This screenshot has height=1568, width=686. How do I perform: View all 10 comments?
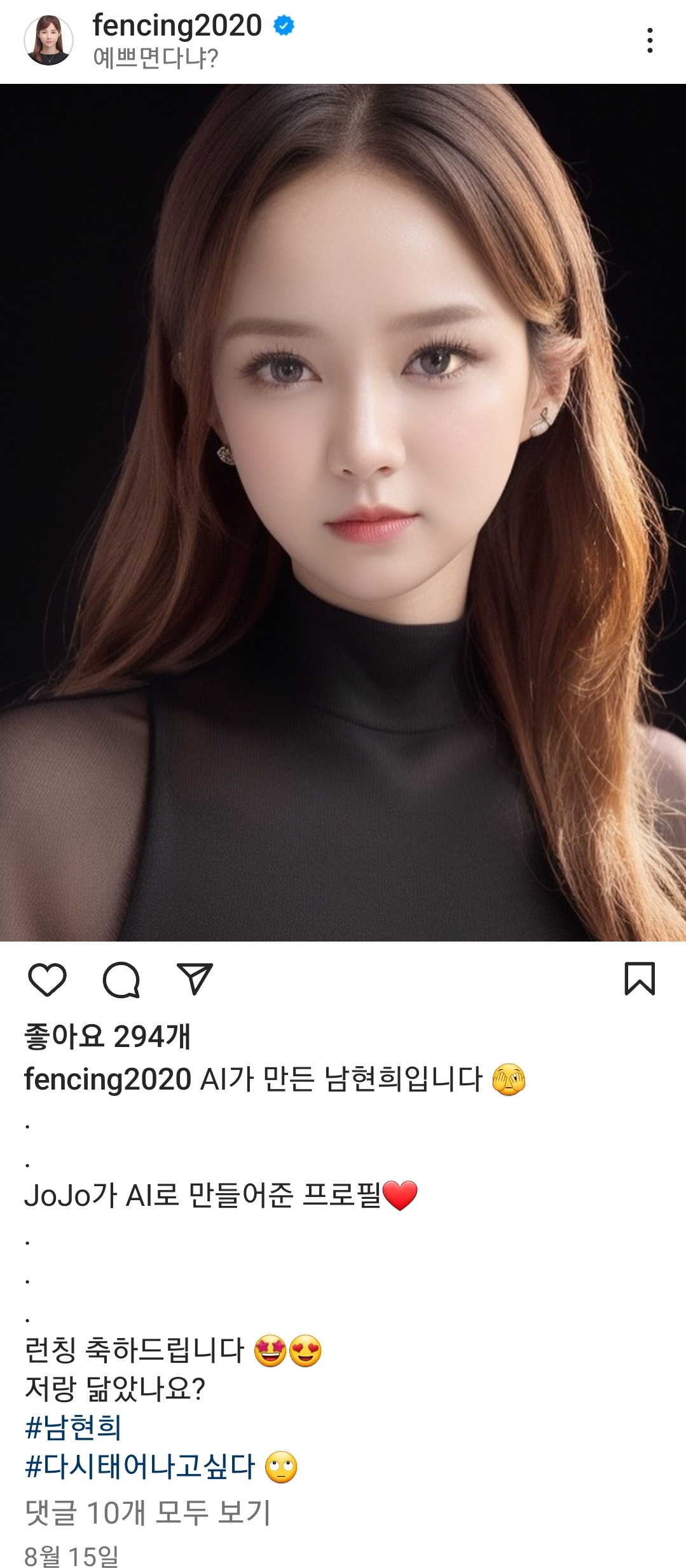pyautogui.click(x=147, y=1513)
